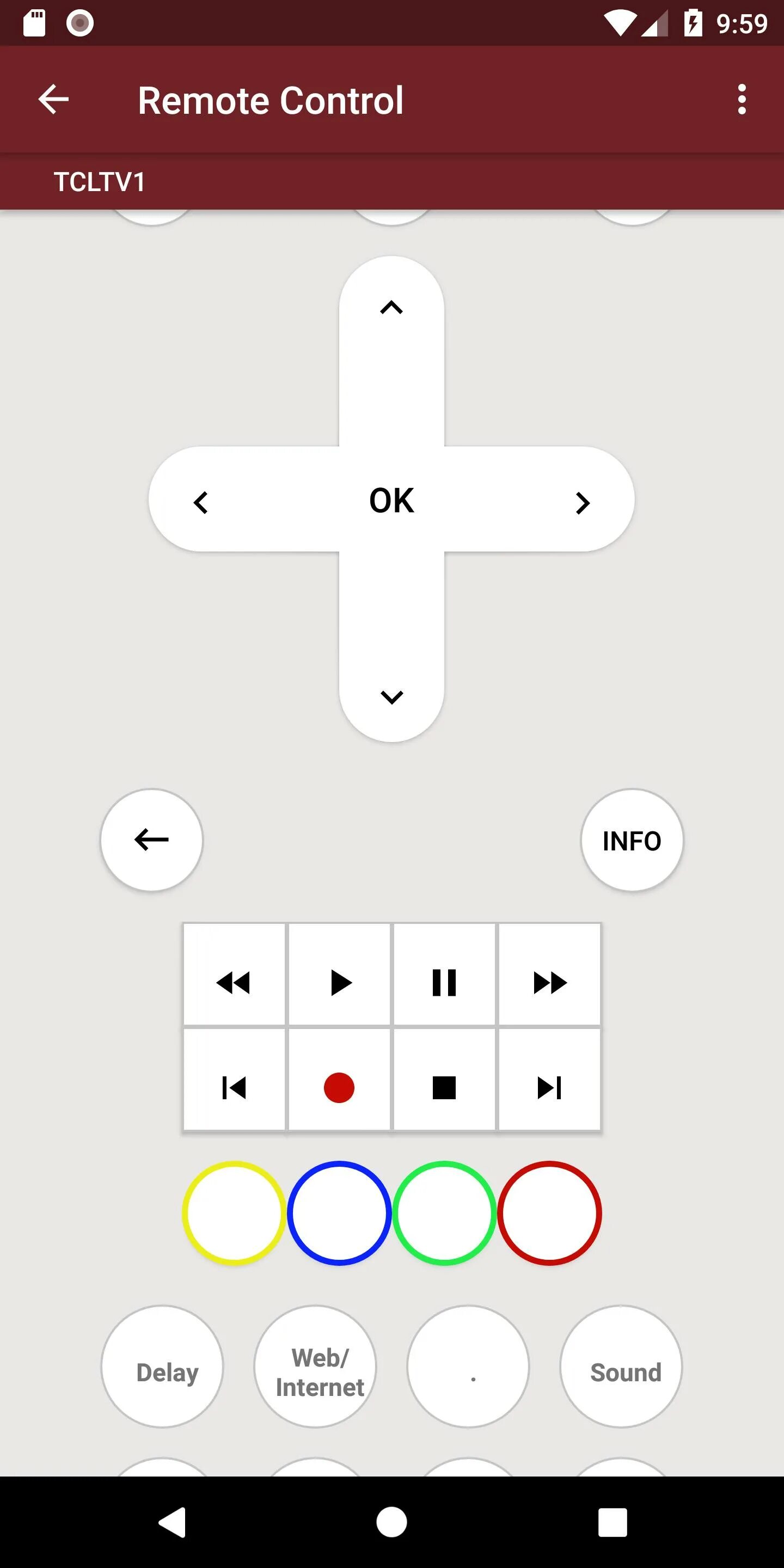The width and height of the screenshot is (784, 1568).
Task: Tap the left arrow on the D-pad
Action: 201,502
